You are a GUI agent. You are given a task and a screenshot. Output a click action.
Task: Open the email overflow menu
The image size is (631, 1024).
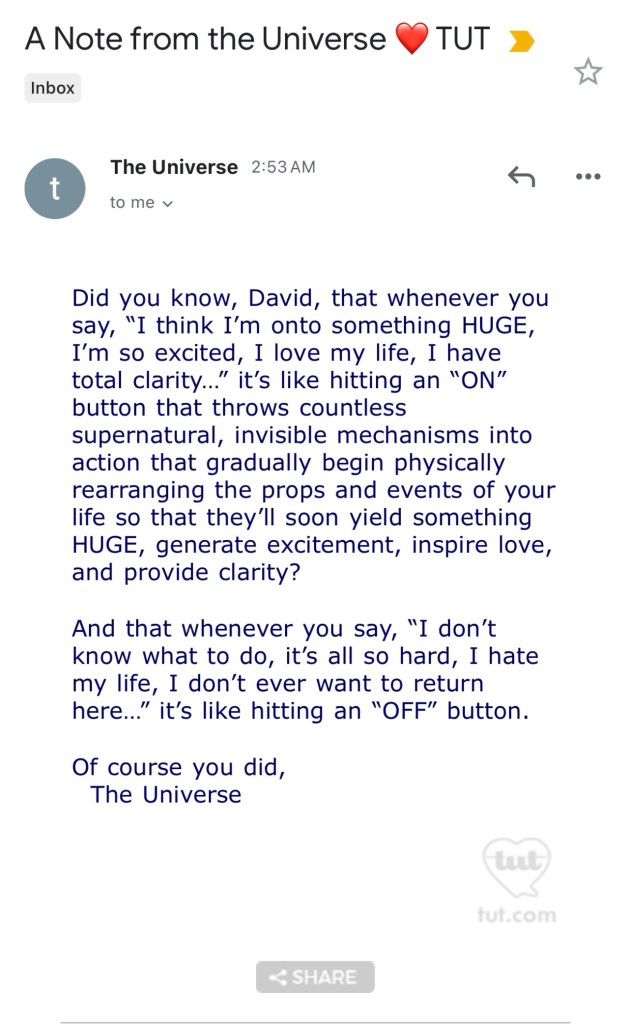(x=588, y=177)
